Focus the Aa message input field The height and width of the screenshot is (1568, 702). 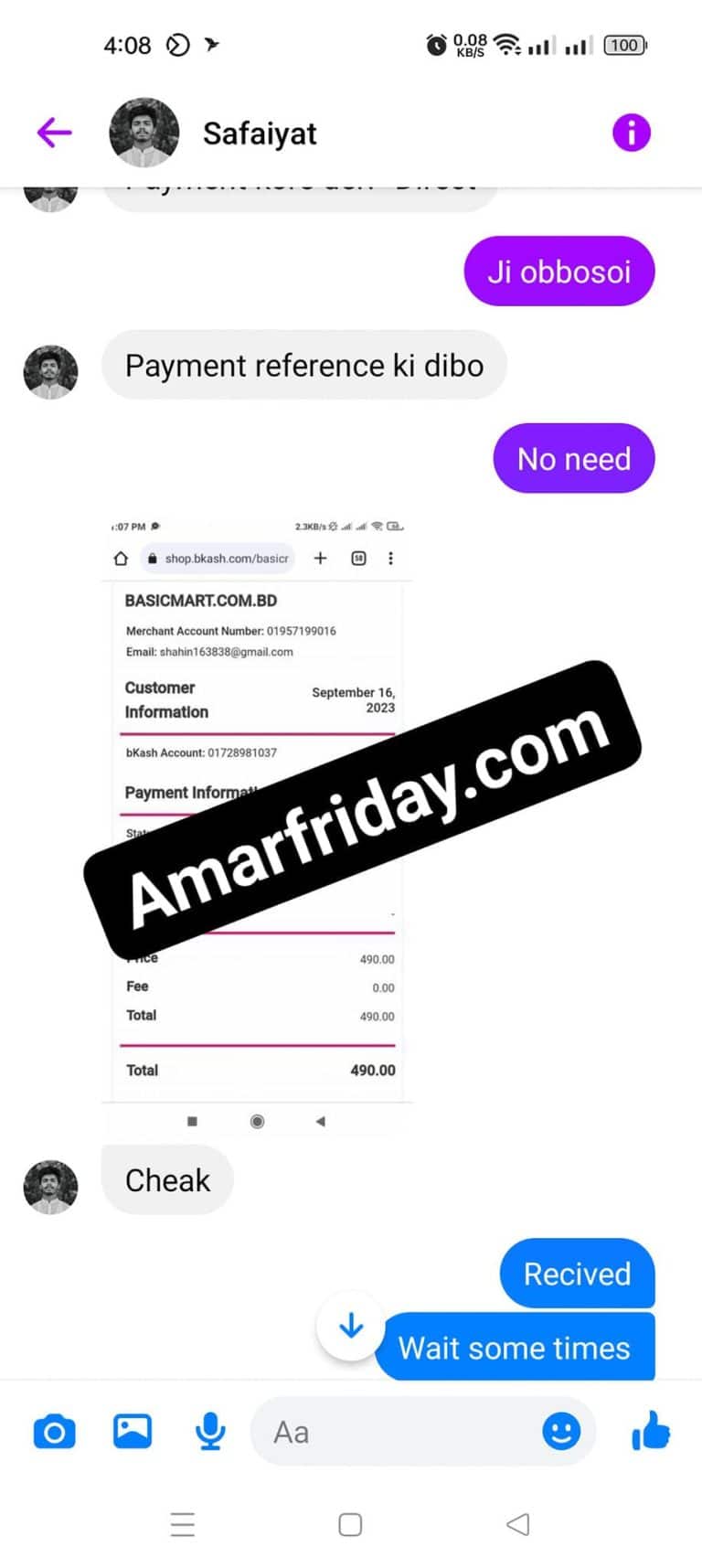(x=402, y=1431)
